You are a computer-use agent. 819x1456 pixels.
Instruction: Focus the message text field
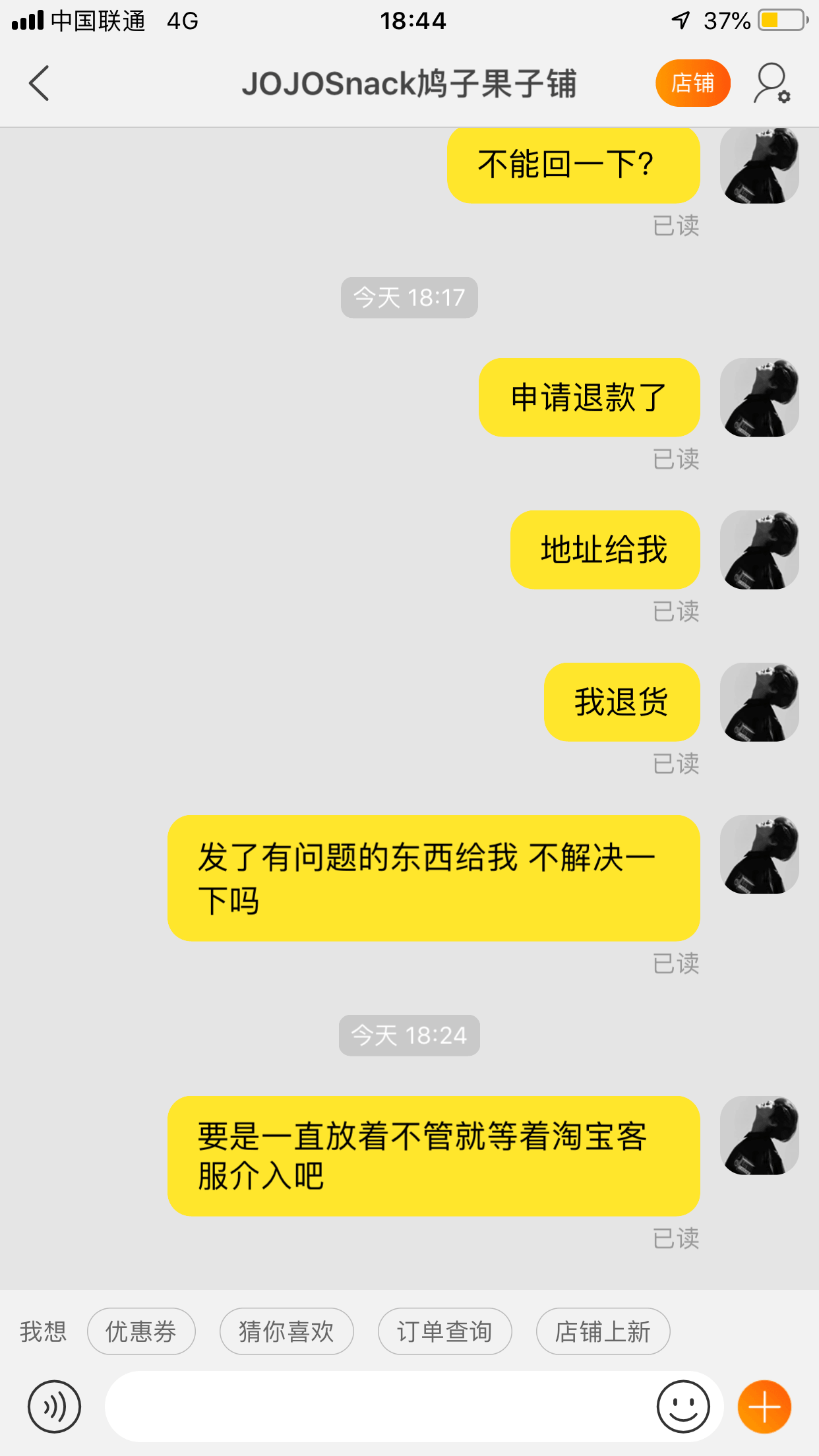[376, 1407]
